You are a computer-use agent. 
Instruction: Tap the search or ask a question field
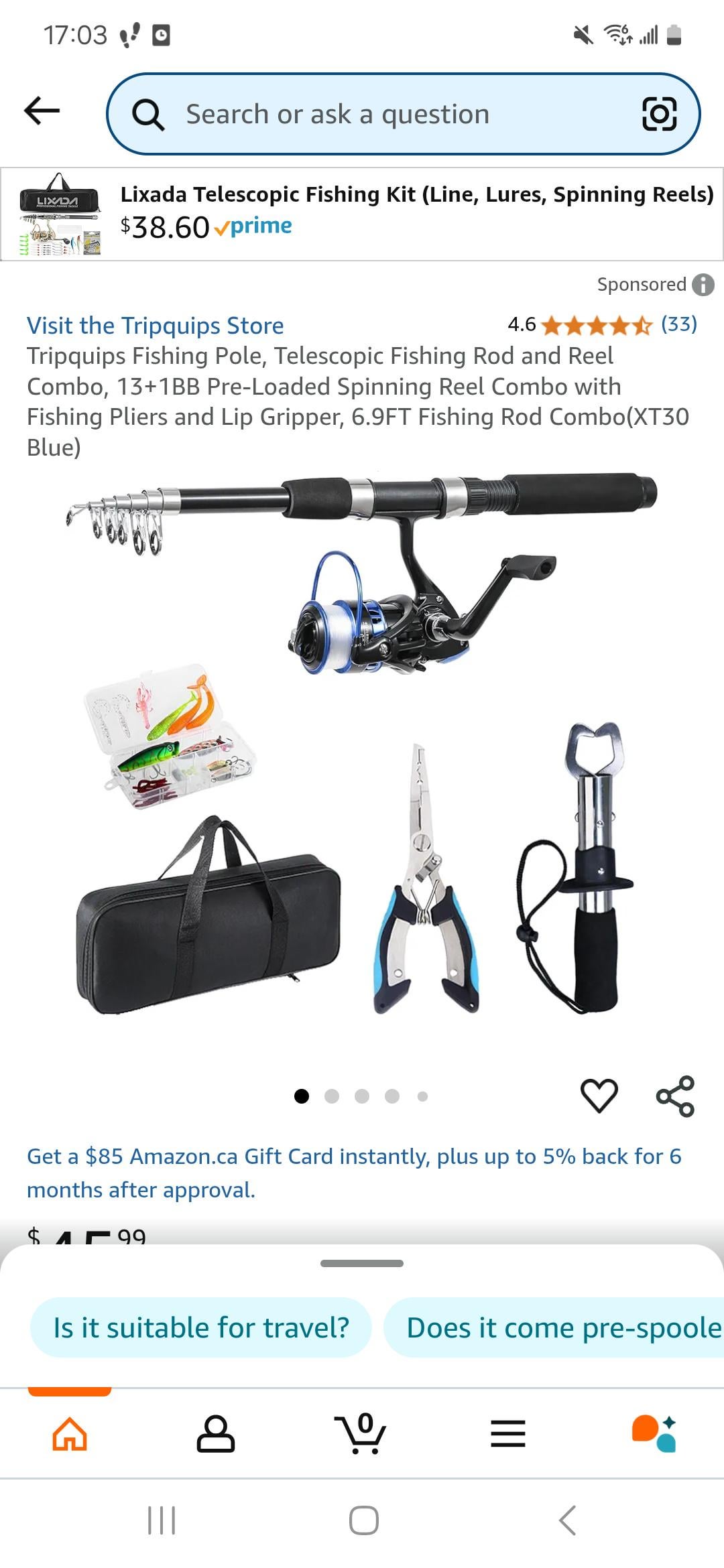click(x=375, y=115)
